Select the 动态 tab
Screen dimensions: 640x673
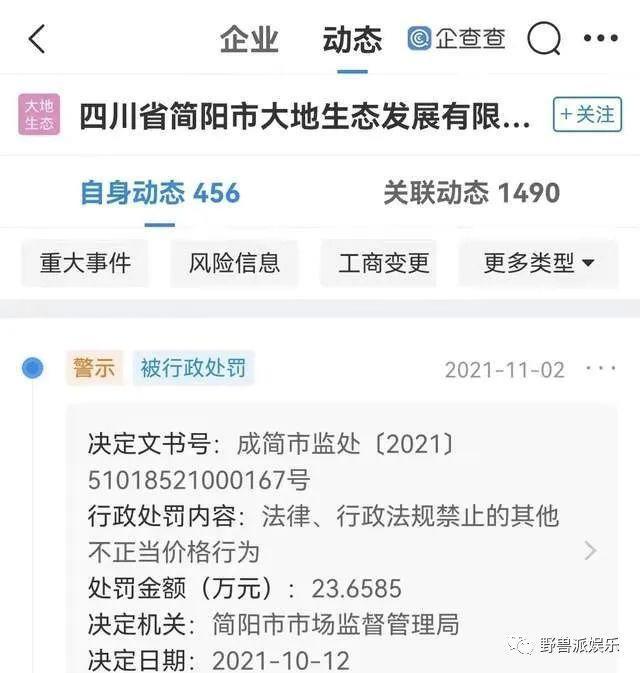pyautogui.click(x=352, y=40)
